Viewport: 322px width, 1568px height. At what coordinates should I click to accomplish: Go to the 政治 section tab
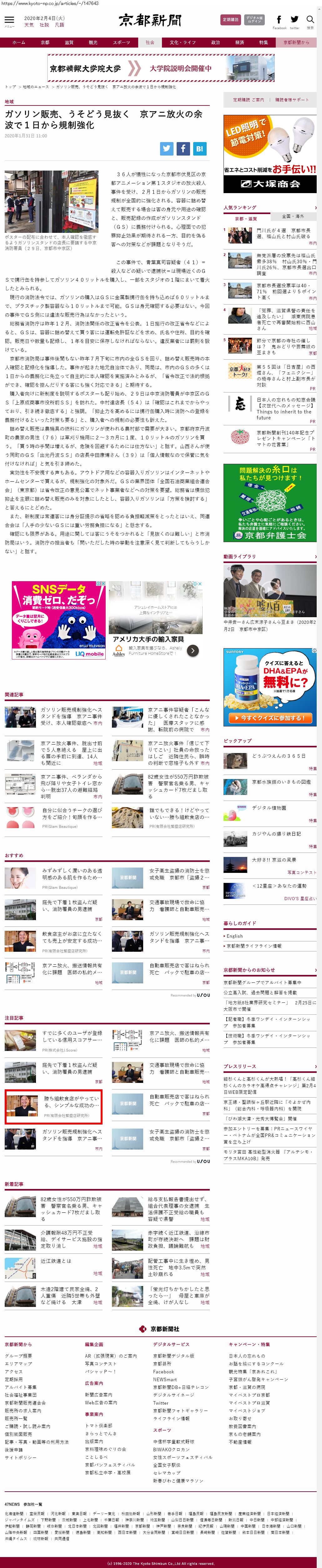(x=215, y=43)
